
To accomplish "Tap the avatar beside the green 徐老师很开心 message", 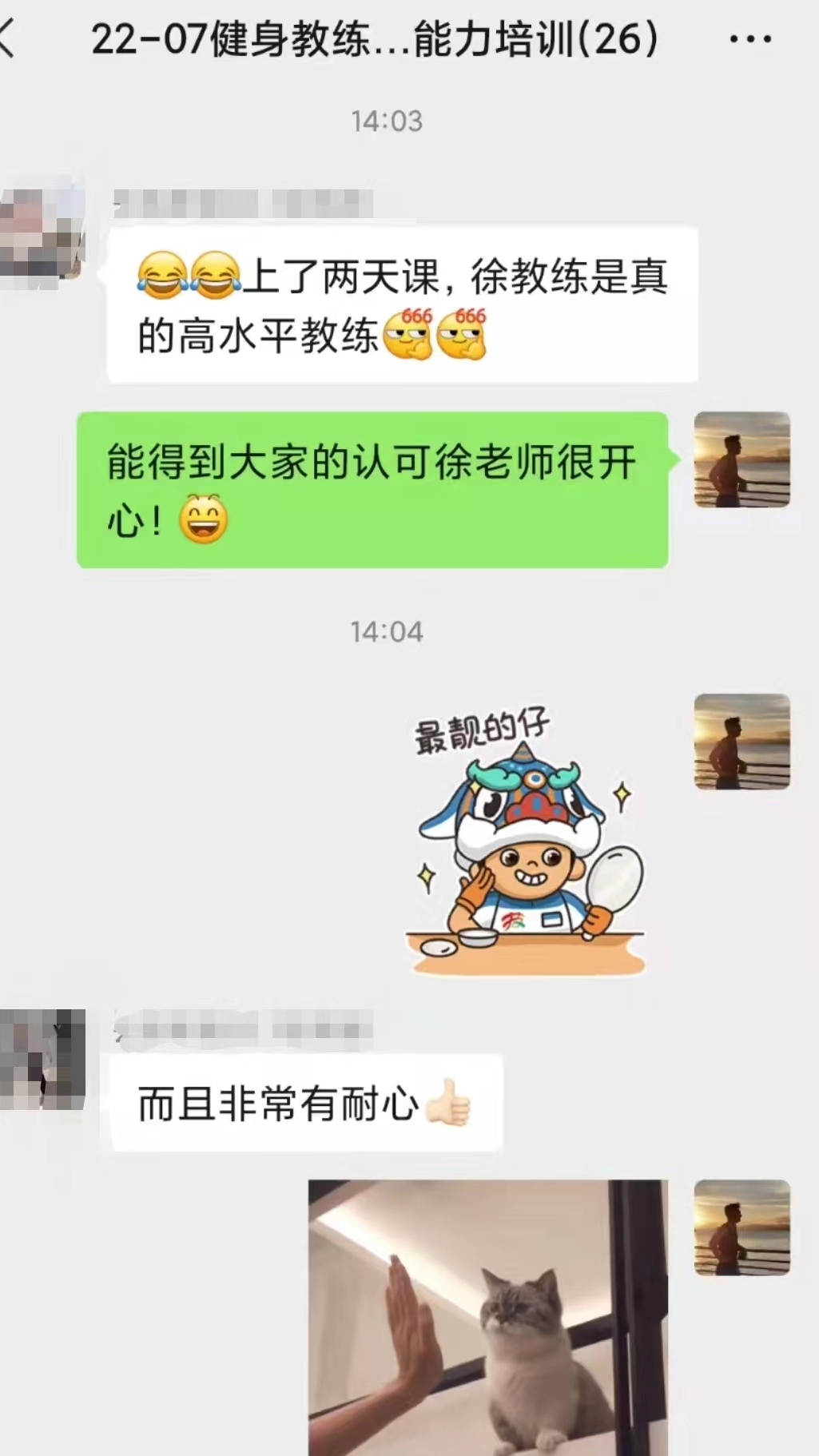I will (741, 459).
